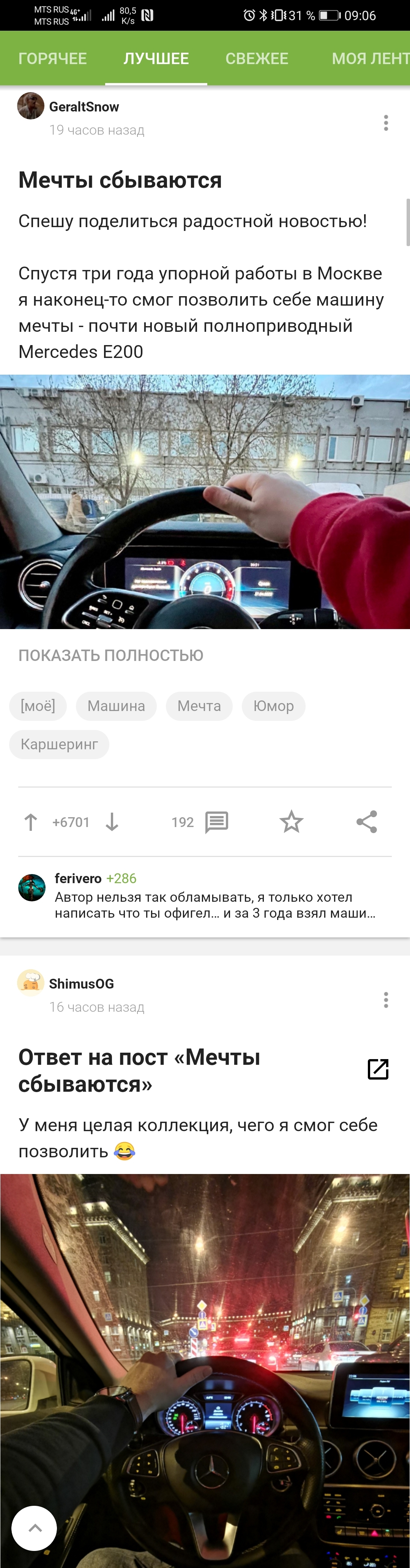This screenshot has height=1568, width=410.
Task: Open overflow menu on GeraltSnow's post
Action: coord(386,123)
